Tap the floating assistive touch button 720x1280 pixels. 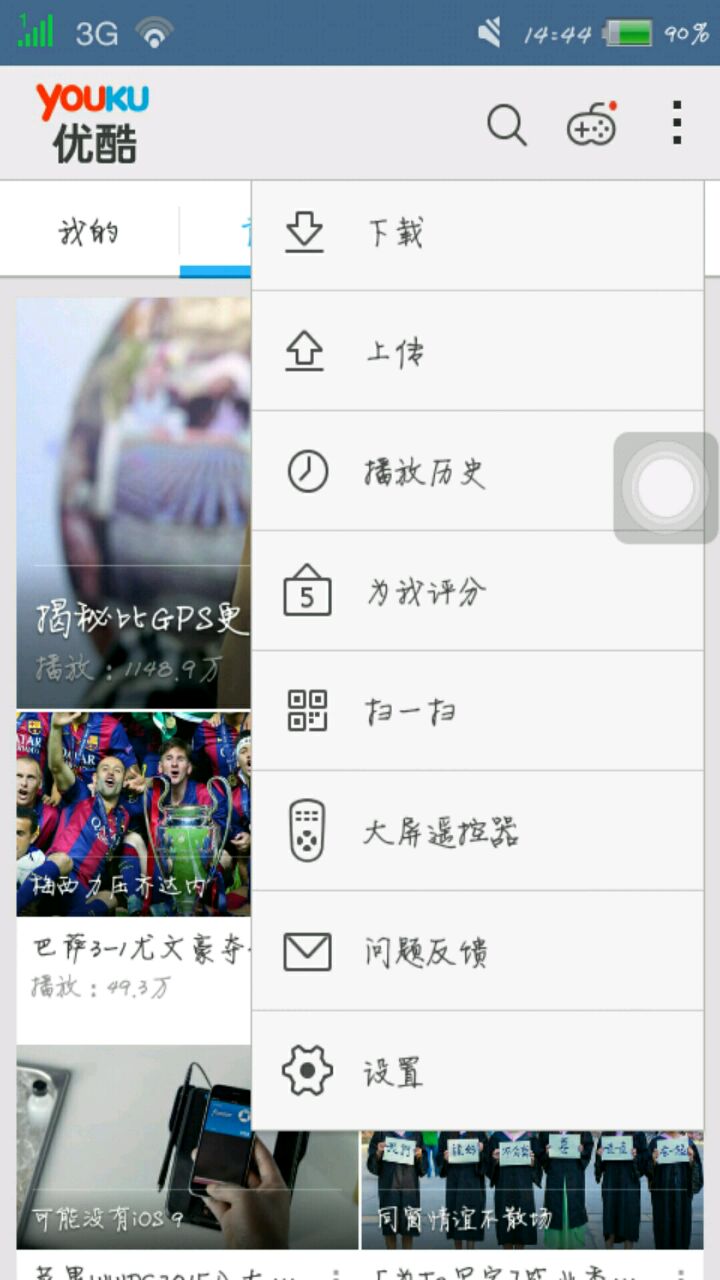pyautogui.click(x=665, y=488)
